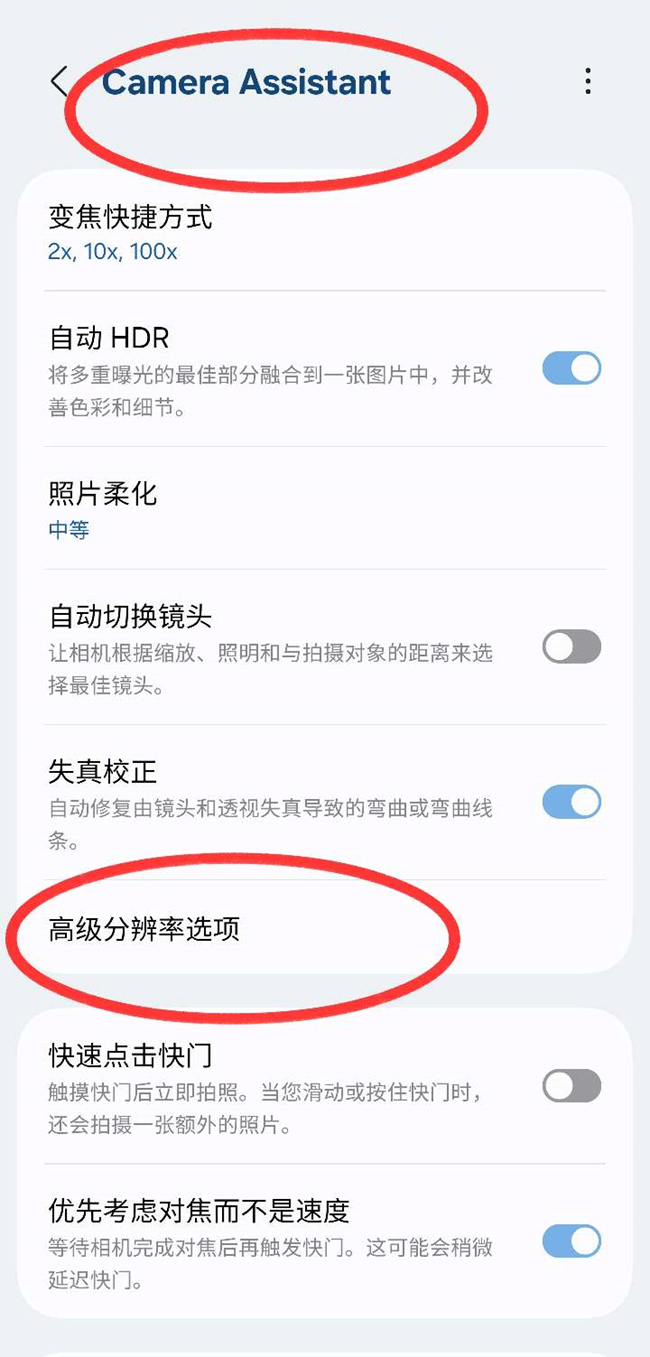Turn off the 自动 HDR switch

(x=572, y=368)
